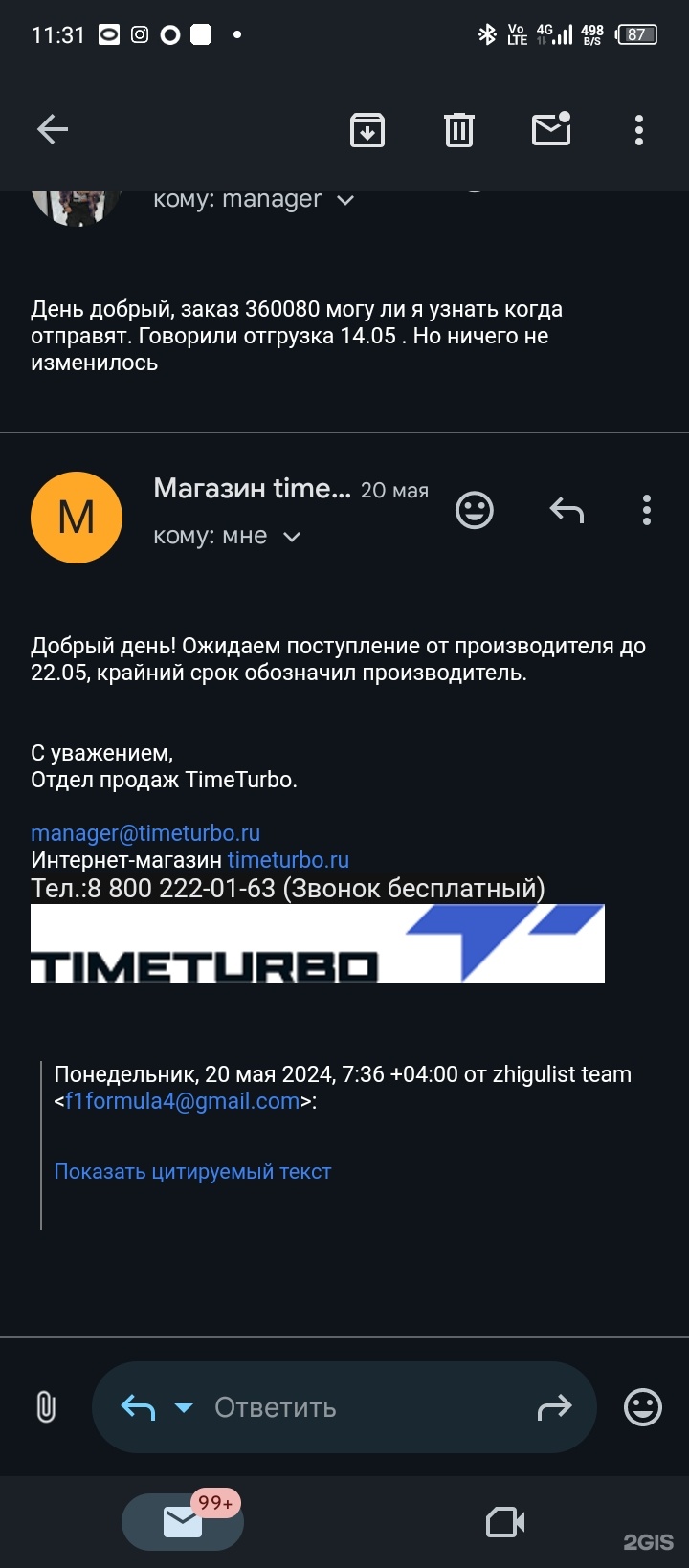
Task: Attach a file with the paperclip icon
Action: 46,1407
